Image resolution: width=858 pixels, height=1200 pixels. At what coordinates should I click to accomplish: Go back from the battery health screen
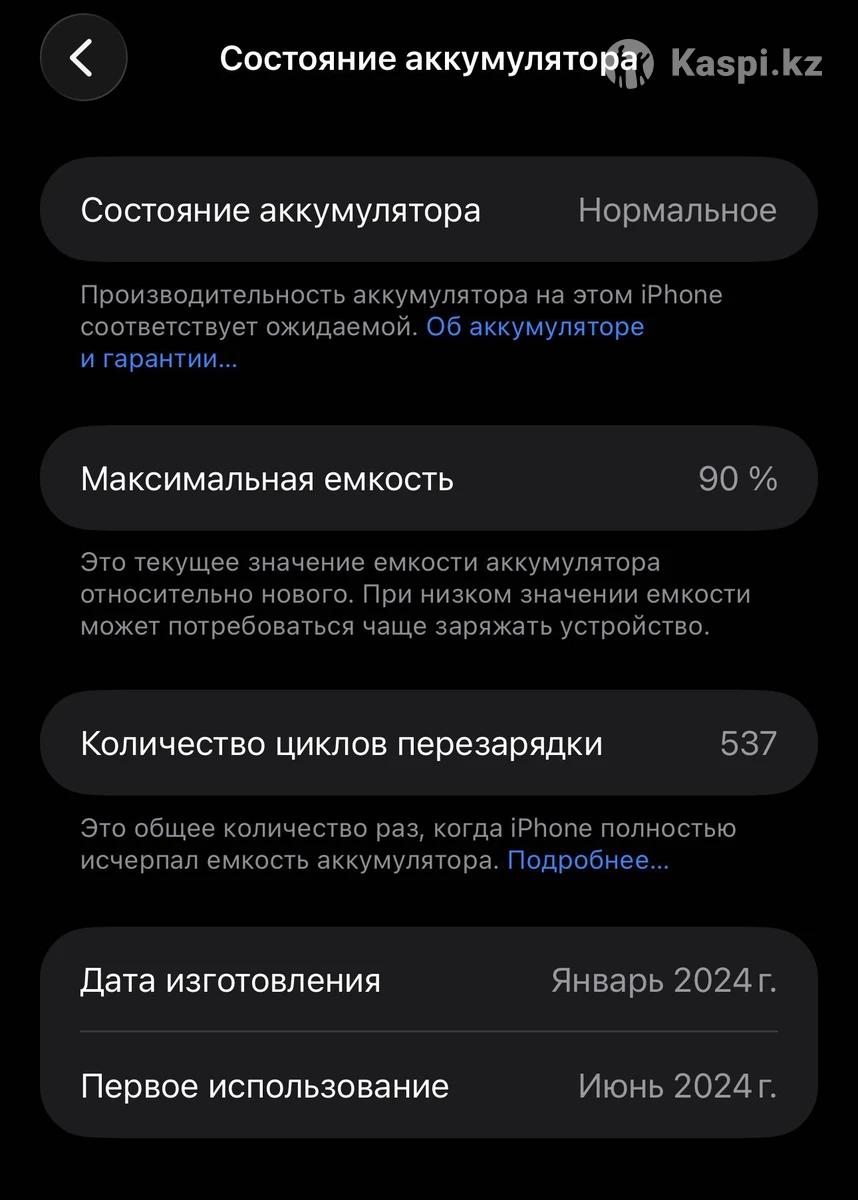coord(83,58)
